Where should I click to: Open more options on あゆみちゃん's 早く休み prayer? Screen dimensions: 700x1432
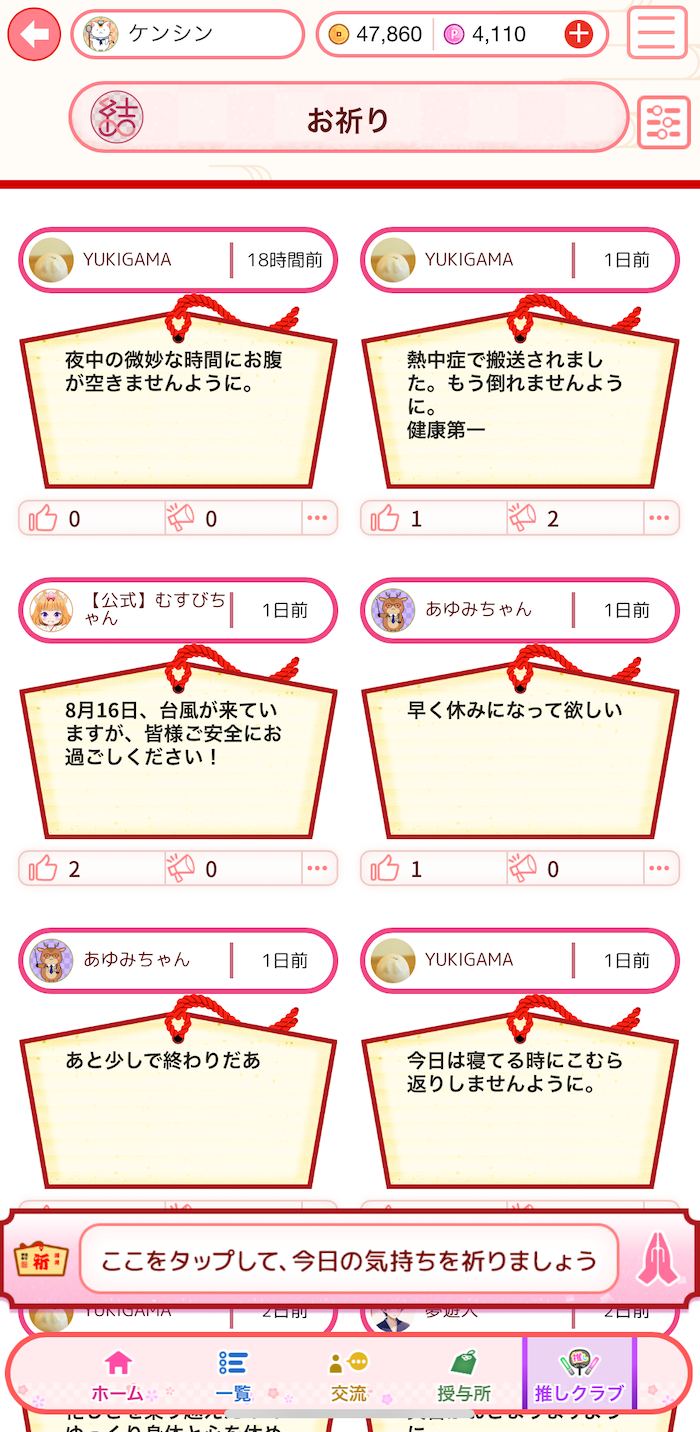click(658, 868)
